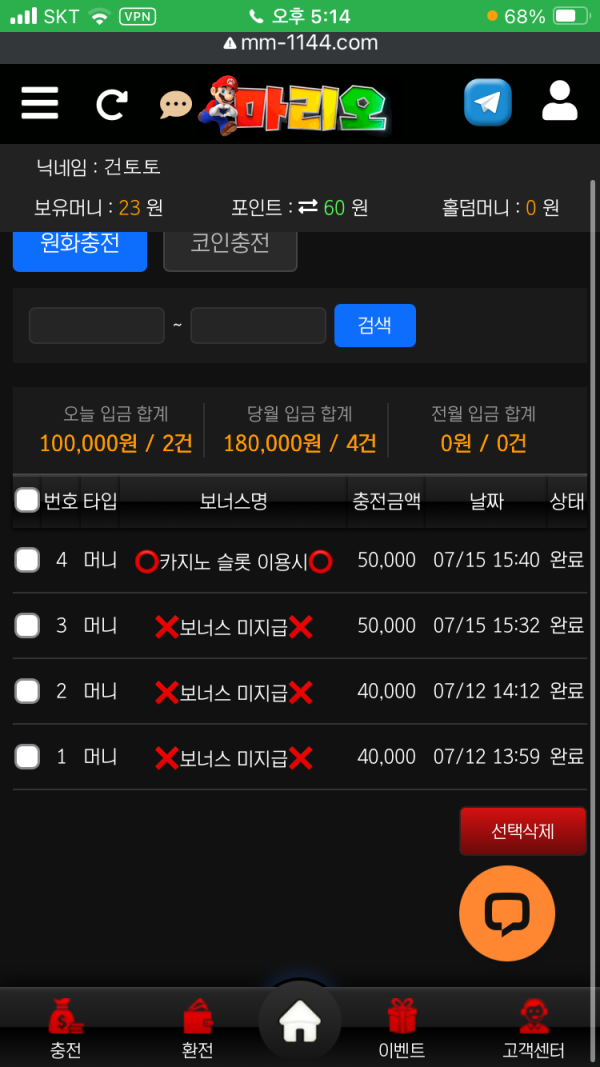Tap the refresh icon

(x=111, y=104)
